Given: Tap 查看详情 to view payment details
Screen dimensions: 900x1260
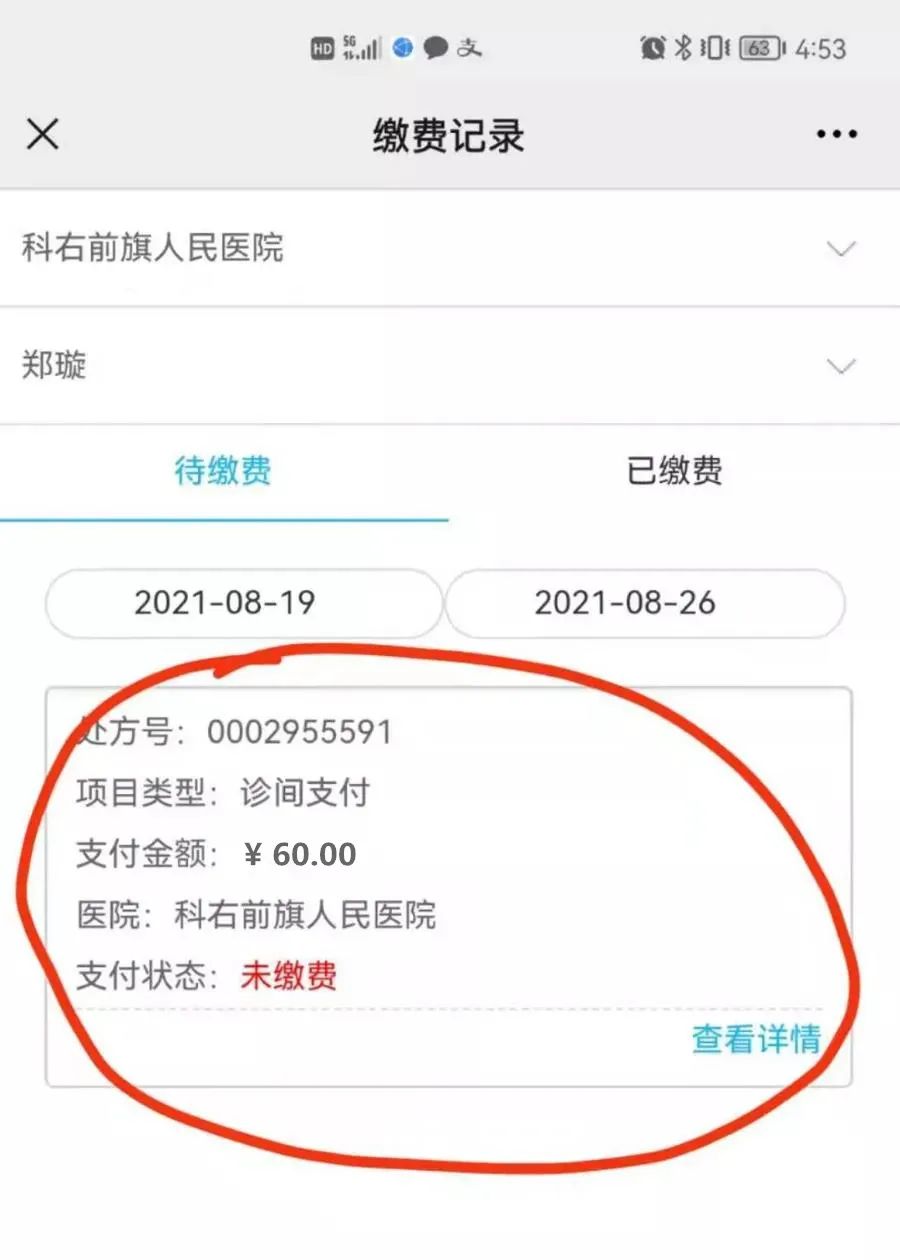Looking at the screenshot, I should tap(756, 1039).
